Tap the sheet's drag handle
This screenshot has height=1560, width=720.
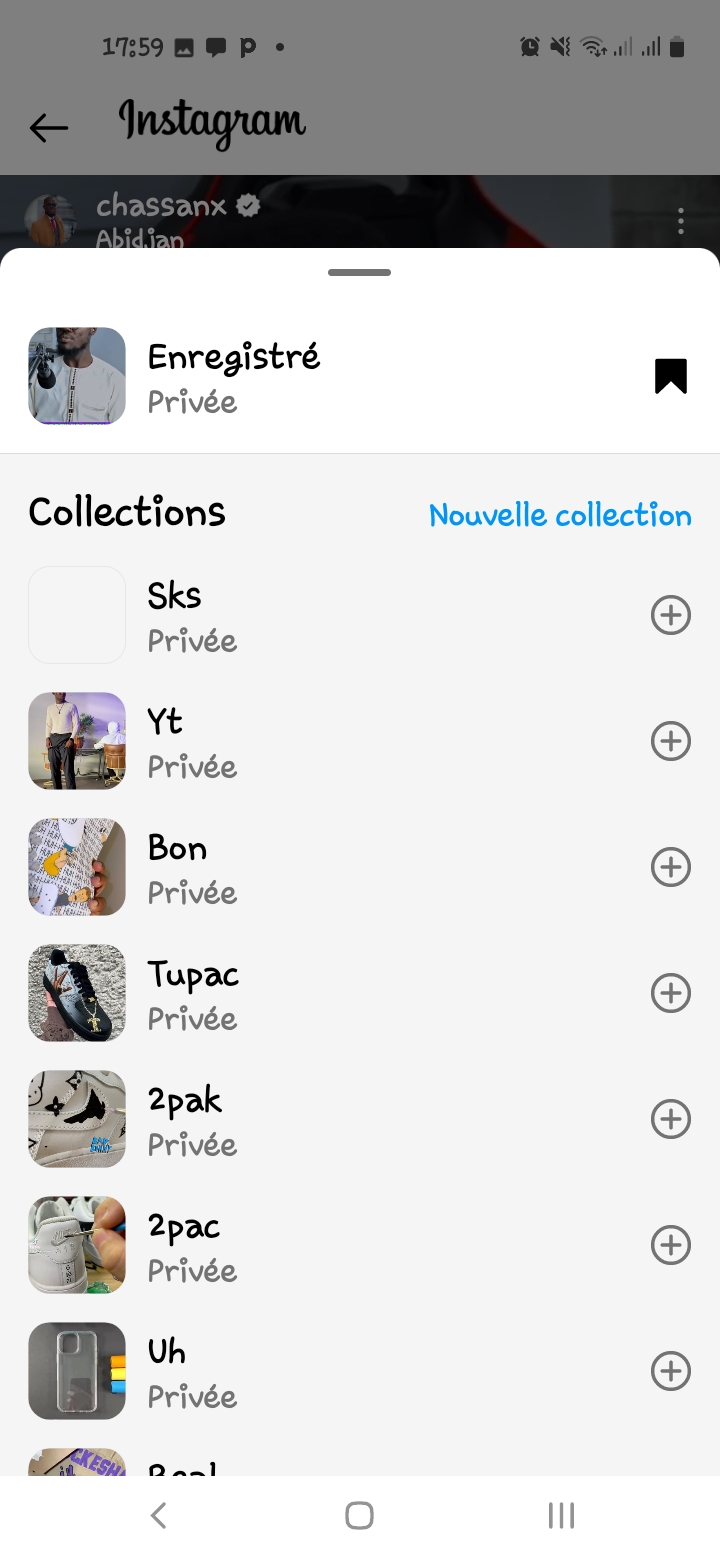(359, 272)
